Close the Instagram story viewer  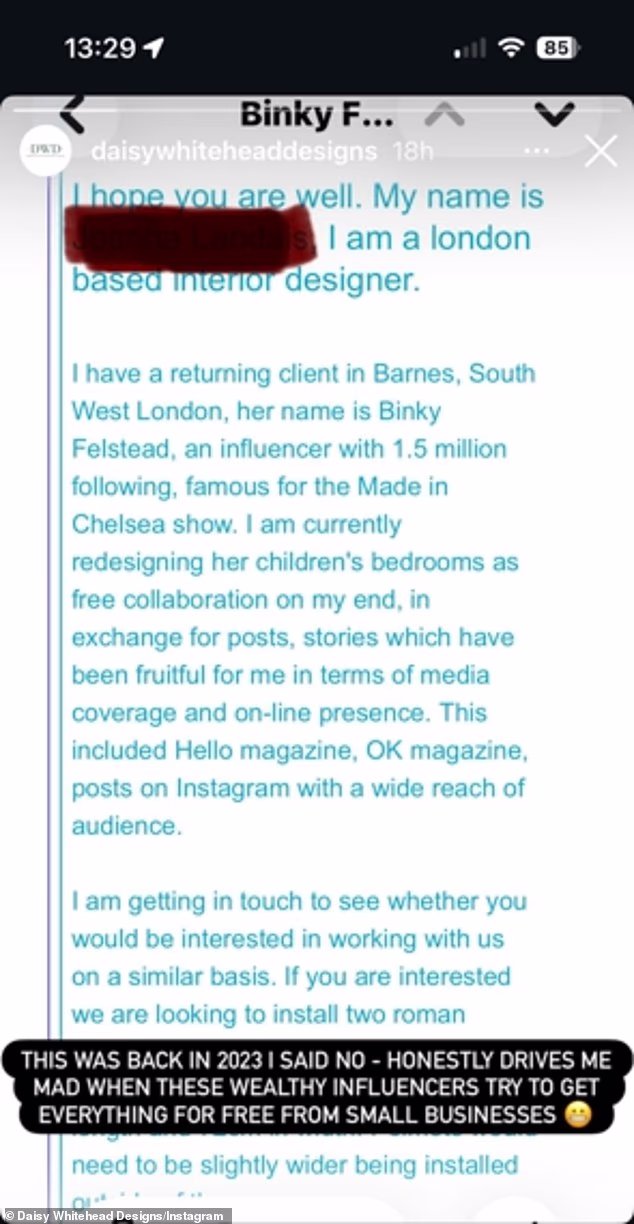point(601,152)
